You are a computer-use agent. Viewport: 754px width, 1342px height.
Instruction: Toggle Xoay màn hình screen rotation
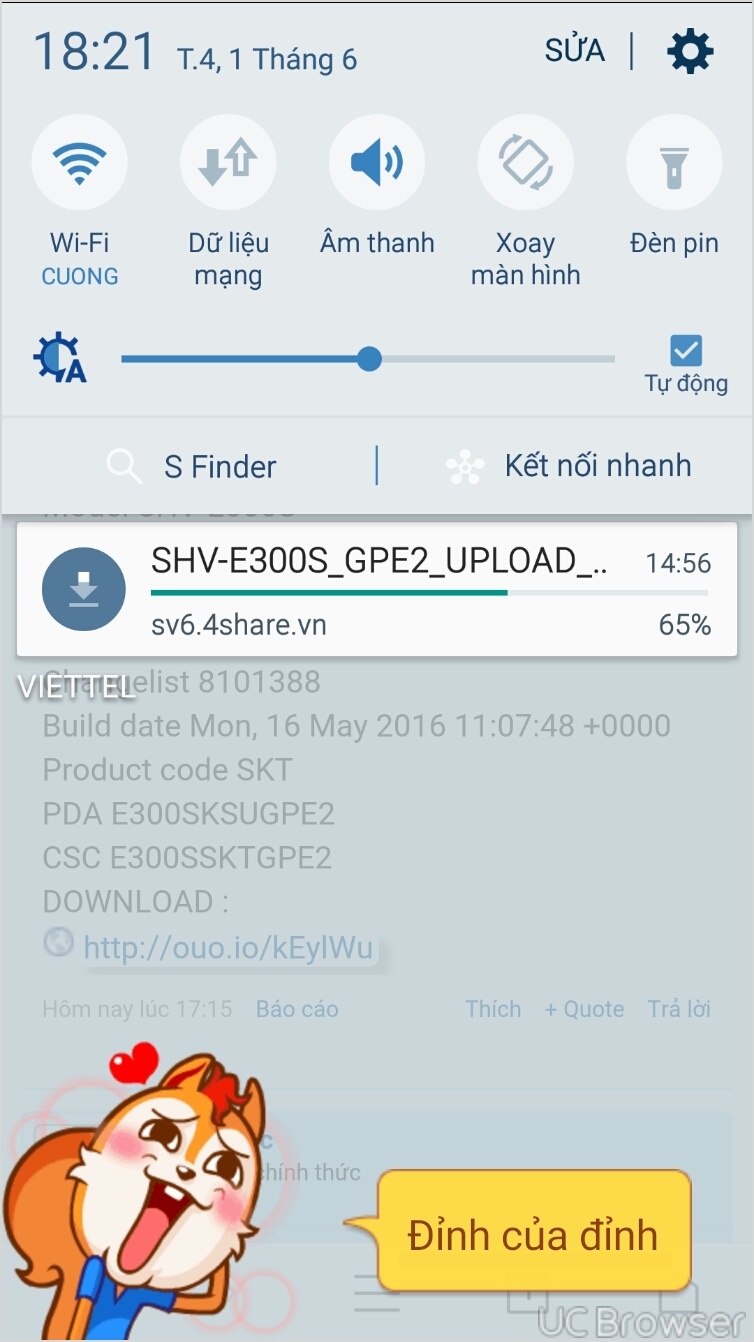click(x=526, y=162)
